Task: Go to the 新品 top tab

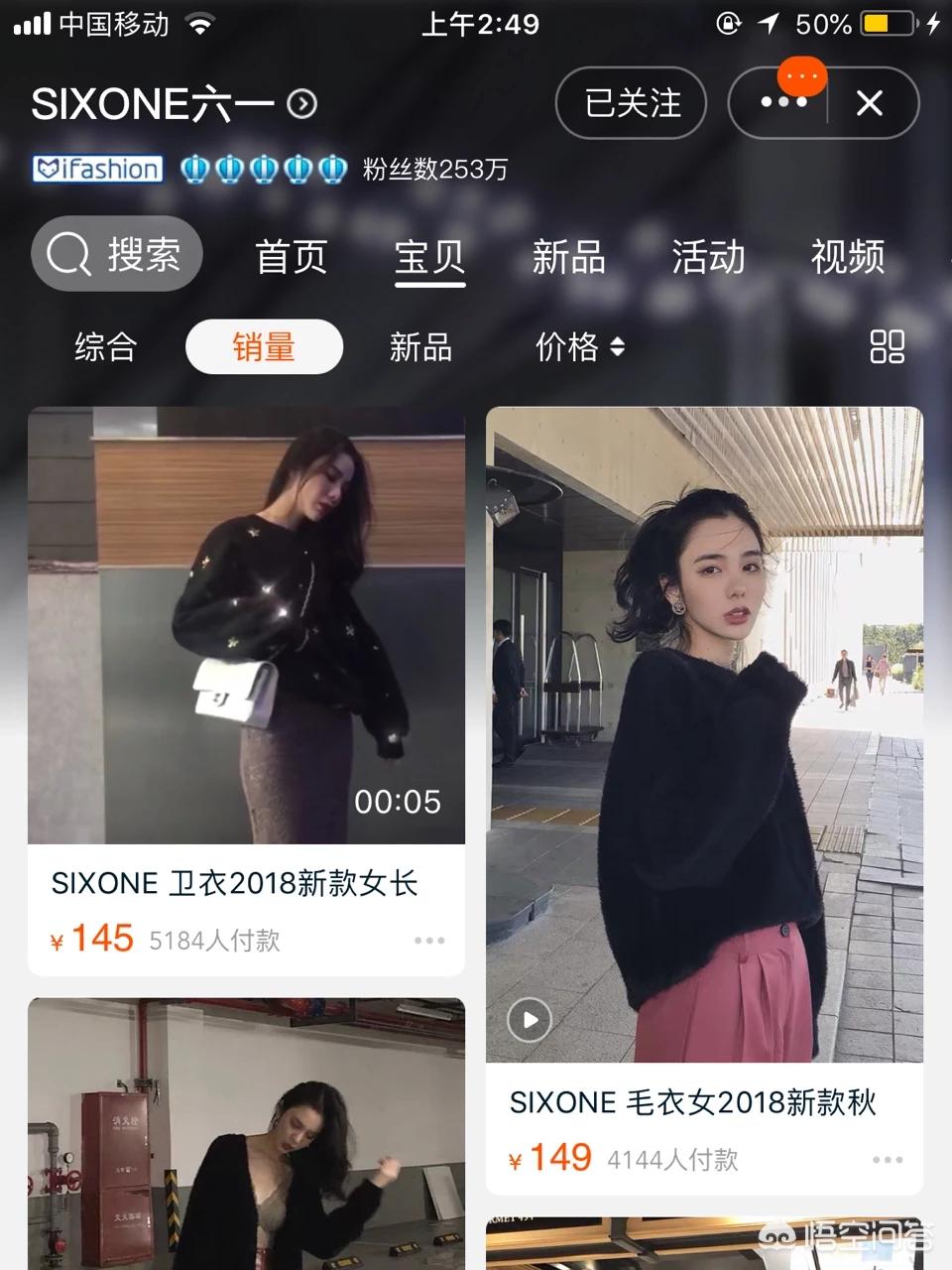Action: point(568,257)
